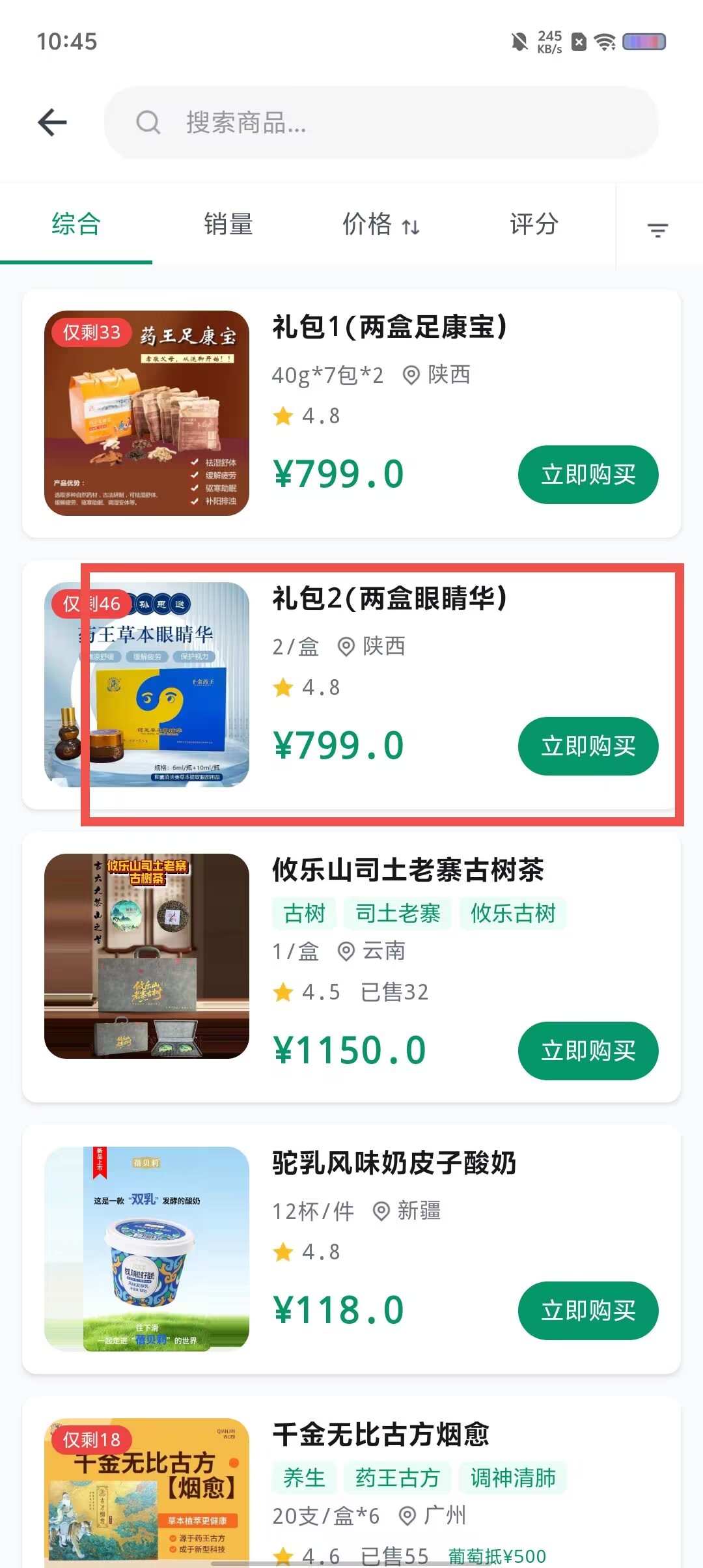
Task: Open the 千金无比古方烟愈 product card
Action: (x=351, y=1482)
